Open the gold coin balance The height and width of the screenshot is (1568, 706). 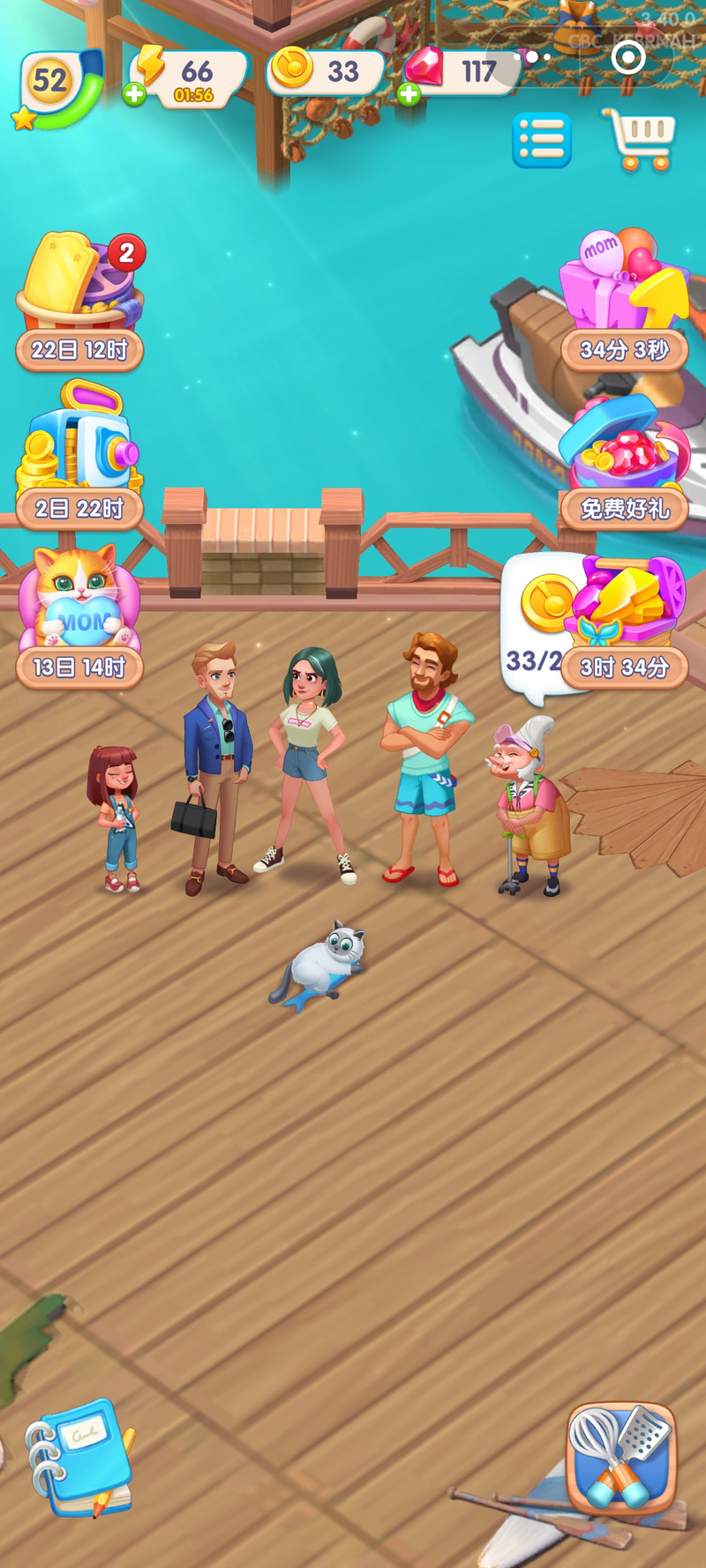coord(325,71)
